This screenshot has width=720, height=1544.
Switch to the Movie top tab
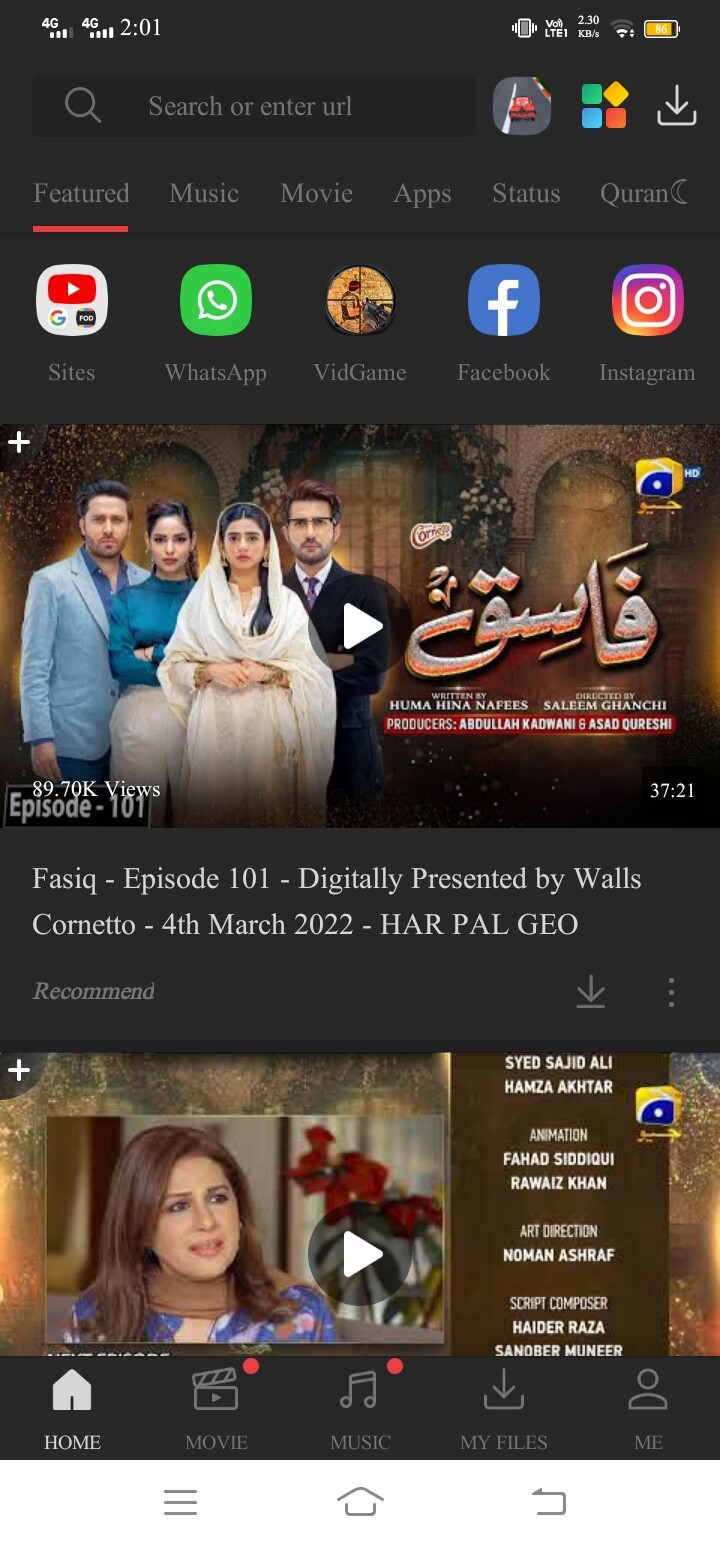316,193
